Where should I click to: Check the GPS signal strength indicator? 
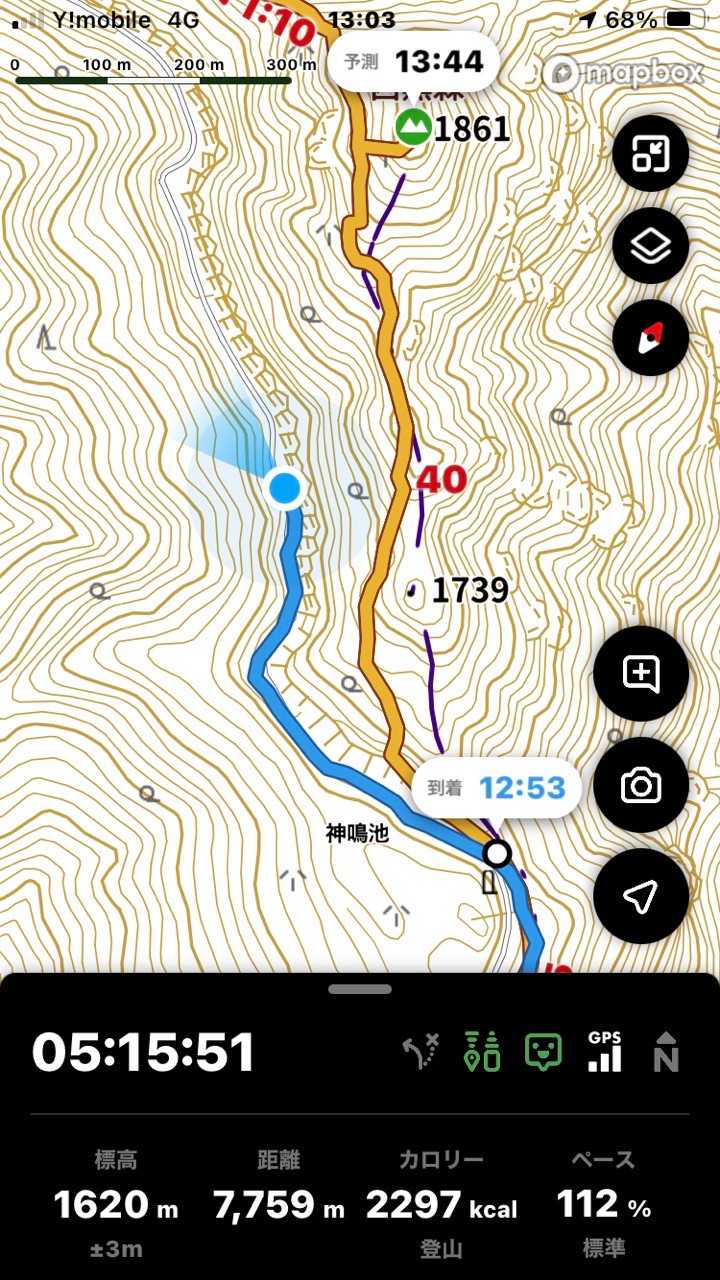pyautogui.click(x=604, y=1052)
